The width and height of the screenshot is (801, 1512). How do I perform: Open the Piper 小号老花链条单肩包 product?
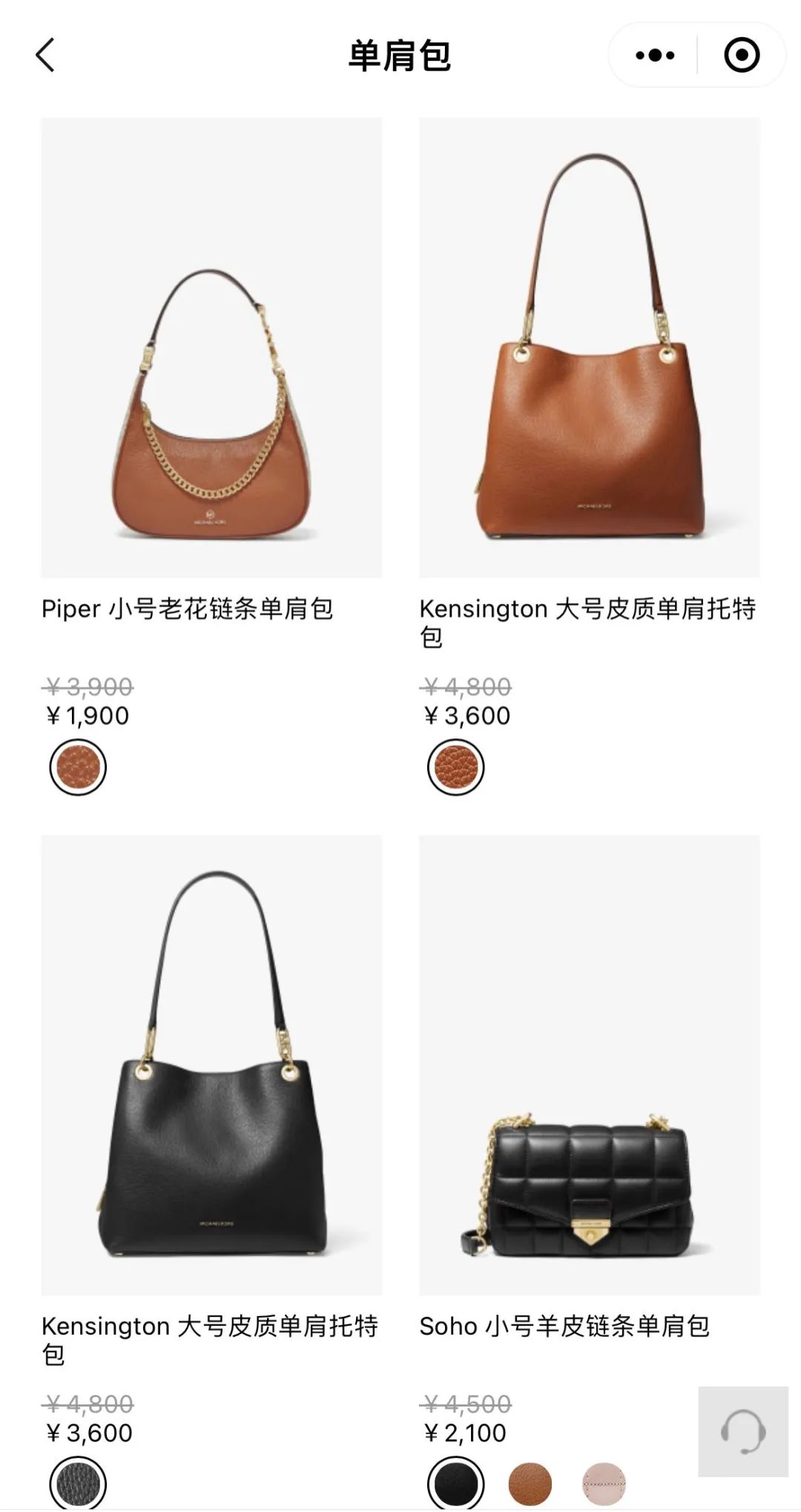(211, 347)
